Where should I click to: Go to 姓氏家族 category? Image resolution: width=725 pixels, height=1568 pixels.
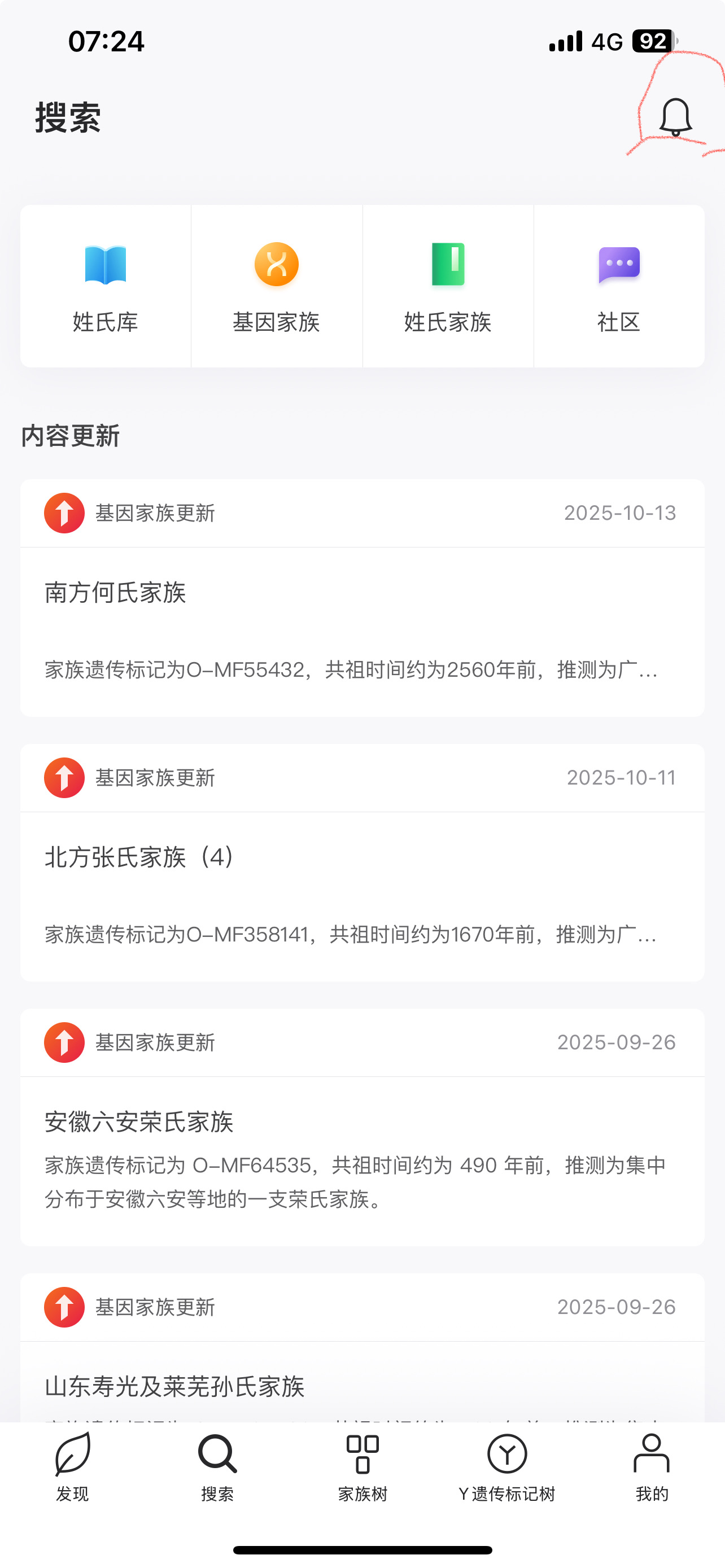click(x=448, y=286)
